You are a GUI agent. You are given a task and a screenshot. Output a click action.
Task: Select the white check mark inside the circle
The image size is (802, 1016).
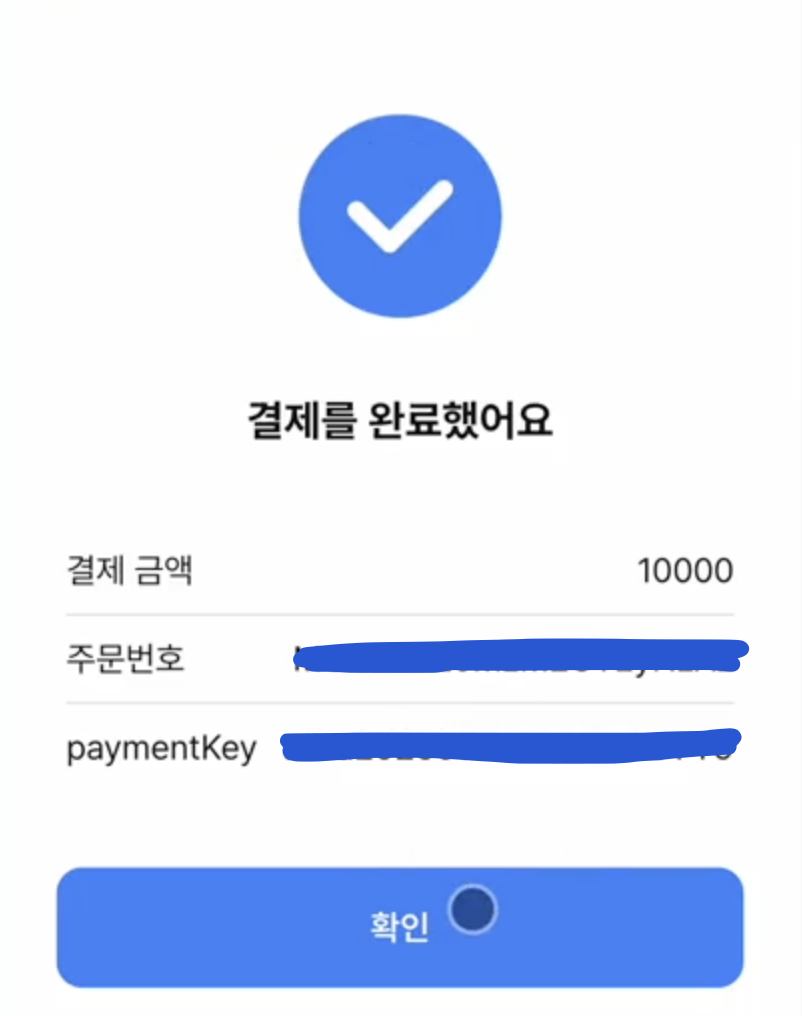400,215
